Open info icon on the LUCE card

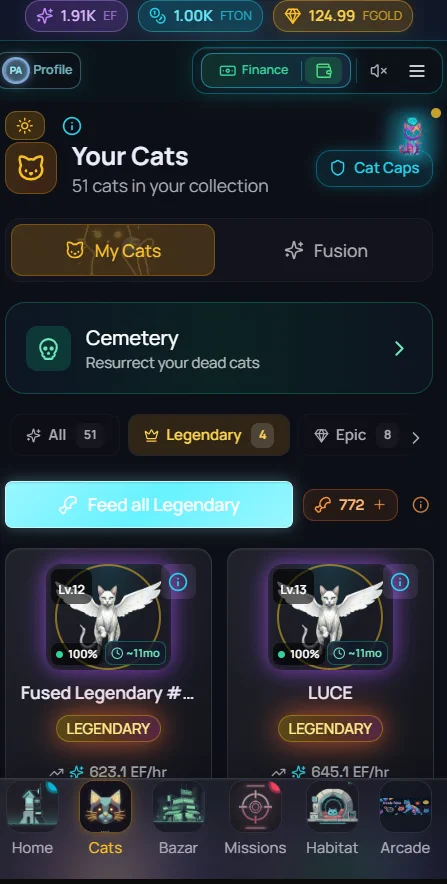coord(400,581)
